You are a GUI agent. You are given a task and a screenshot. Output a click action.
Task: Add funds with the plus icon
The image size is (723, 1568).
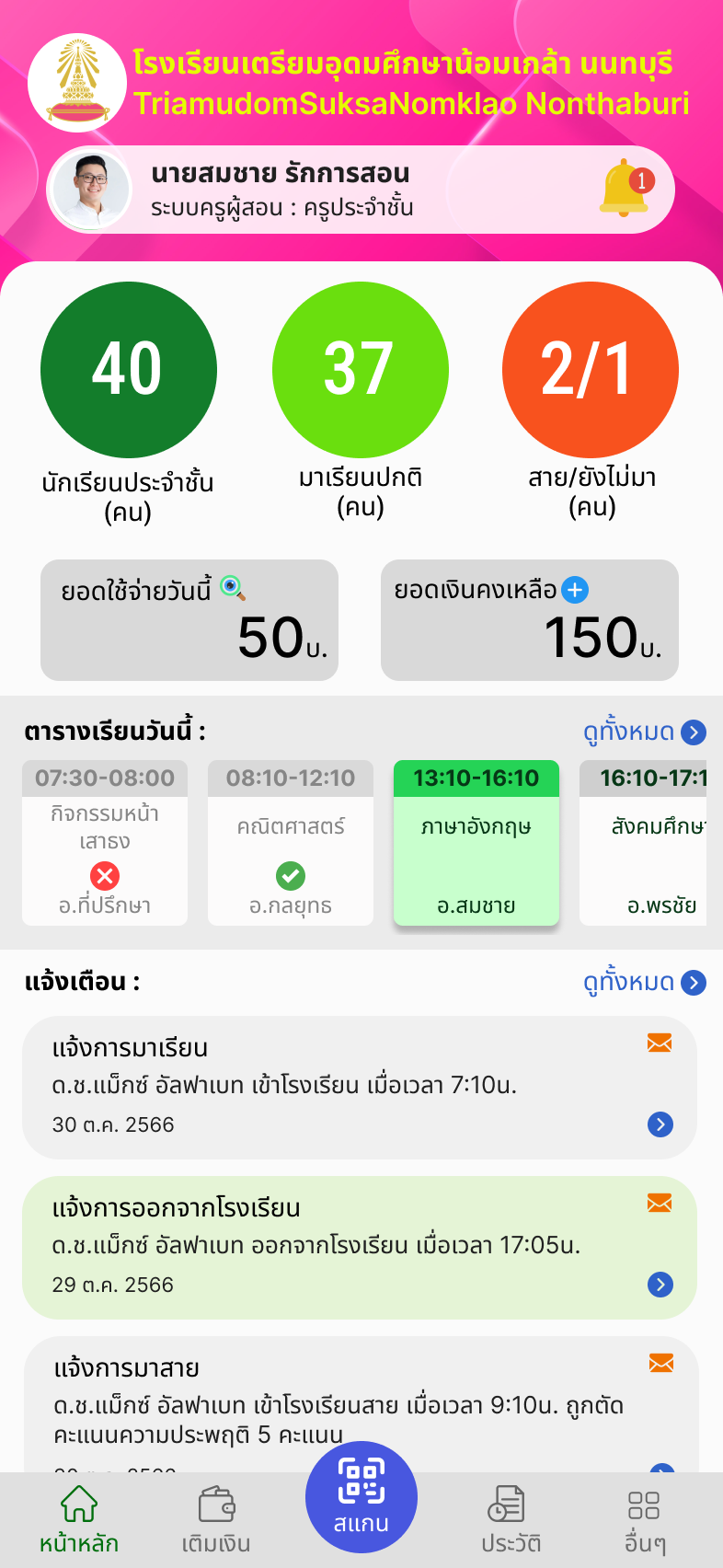[x=575, y=590]
